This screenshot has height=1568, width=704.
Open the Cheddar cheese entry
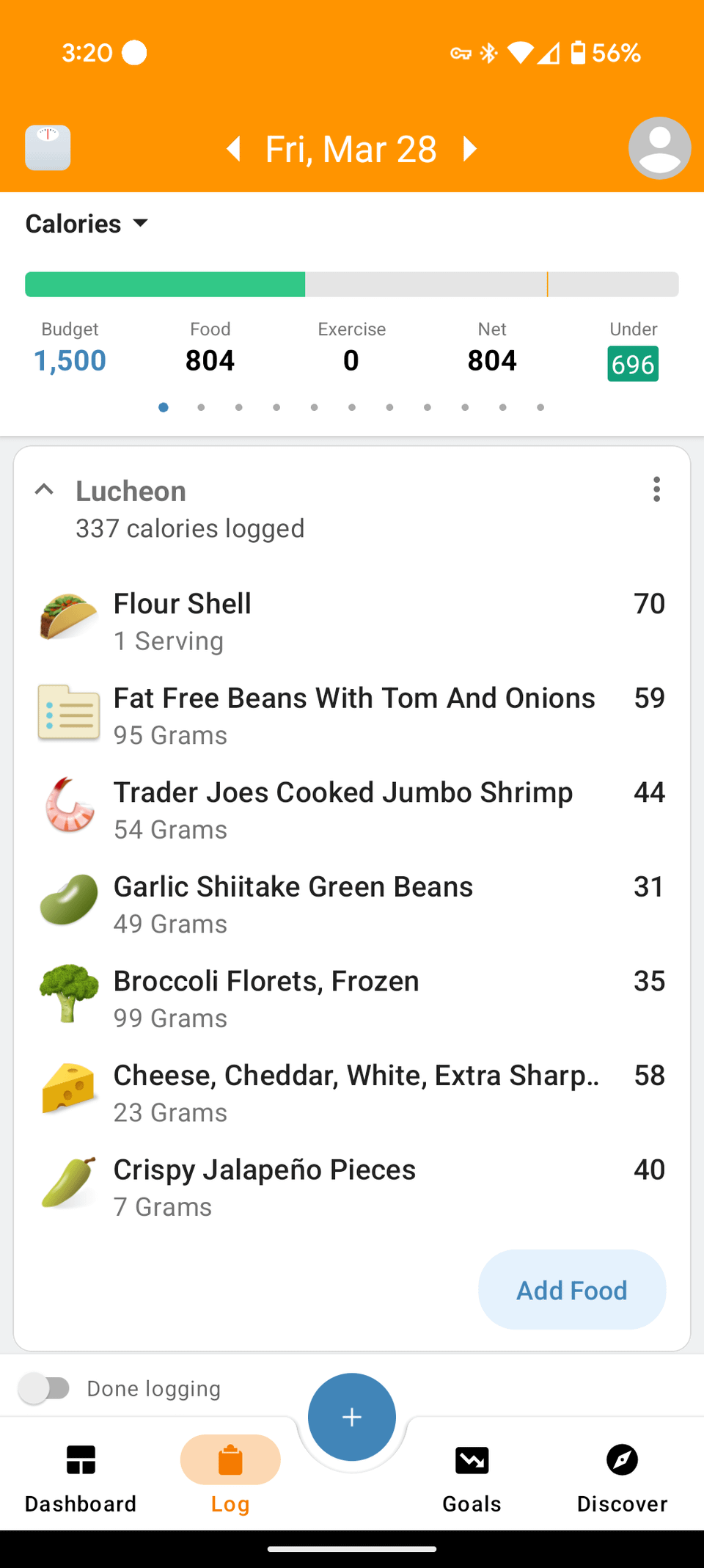tap(352, 1093)
